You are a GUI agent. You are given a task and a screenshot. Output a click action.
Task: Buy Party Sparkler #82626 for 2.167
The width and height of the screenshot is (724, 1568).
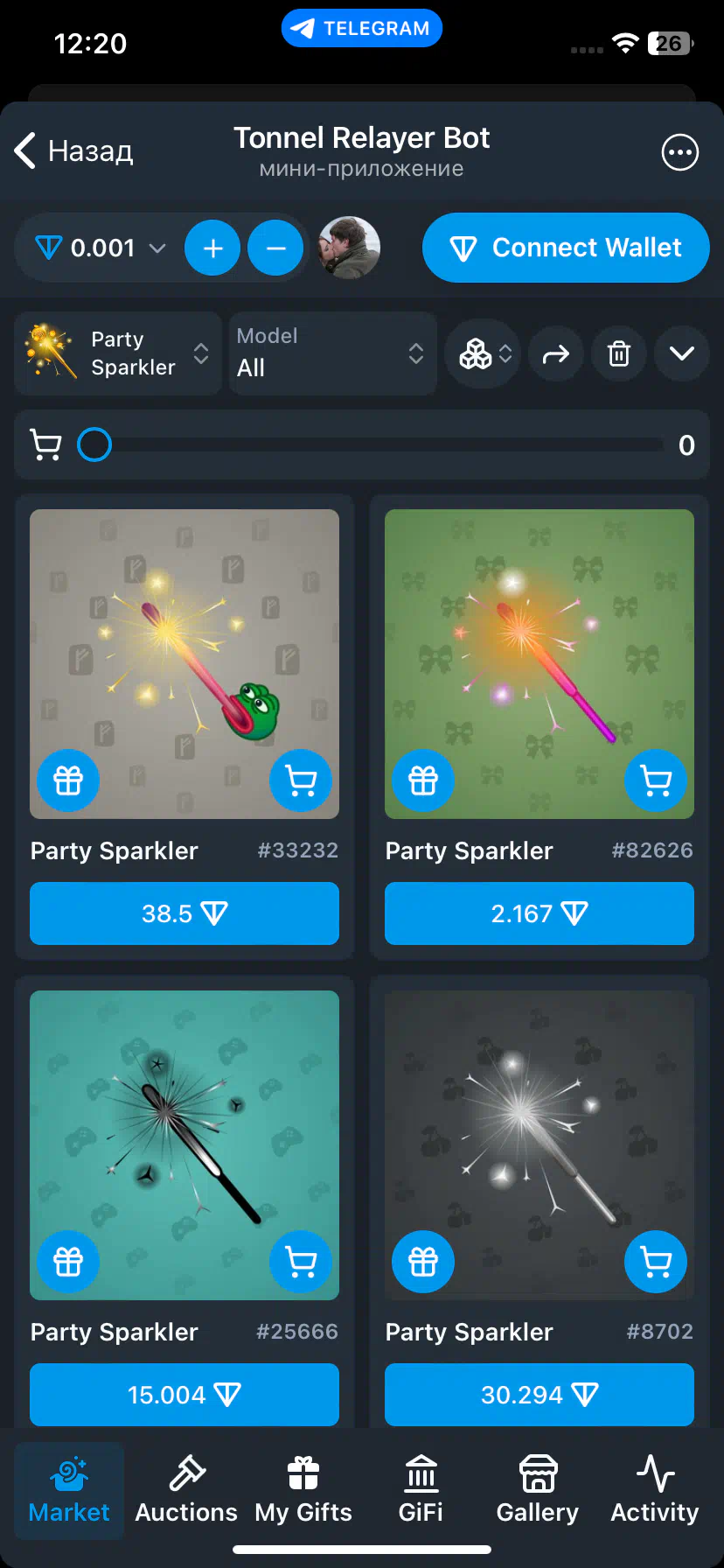(x=540, y=913)
